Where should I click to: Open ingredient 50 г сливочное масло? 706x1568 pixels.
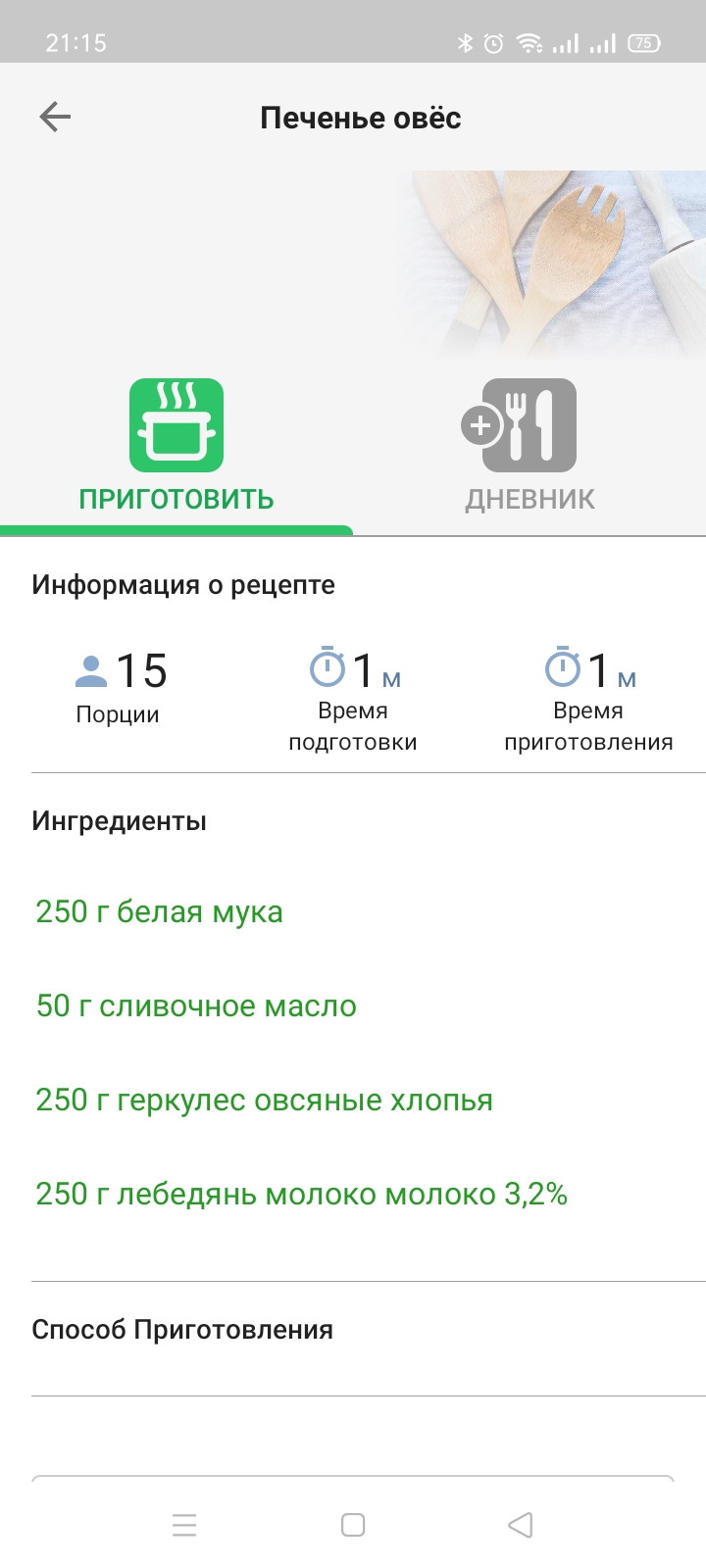tap(196, 1005)
